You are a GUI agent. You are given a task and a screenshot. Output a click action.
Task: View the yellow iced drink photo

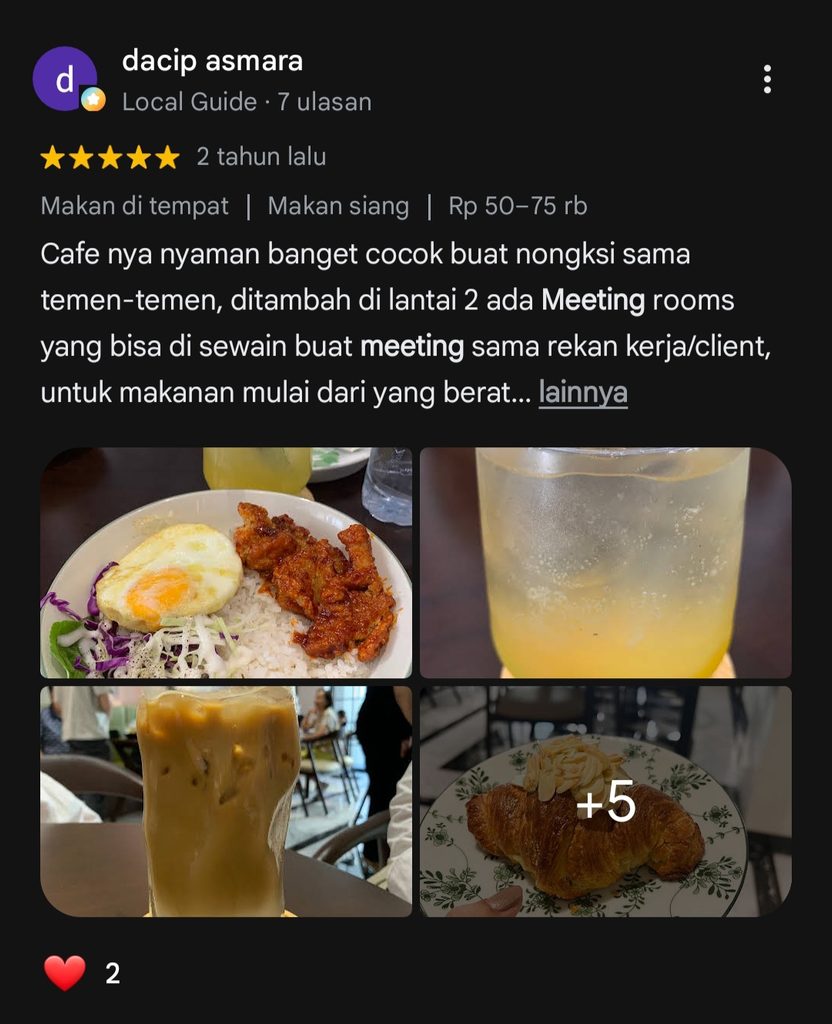coord(605,562)
